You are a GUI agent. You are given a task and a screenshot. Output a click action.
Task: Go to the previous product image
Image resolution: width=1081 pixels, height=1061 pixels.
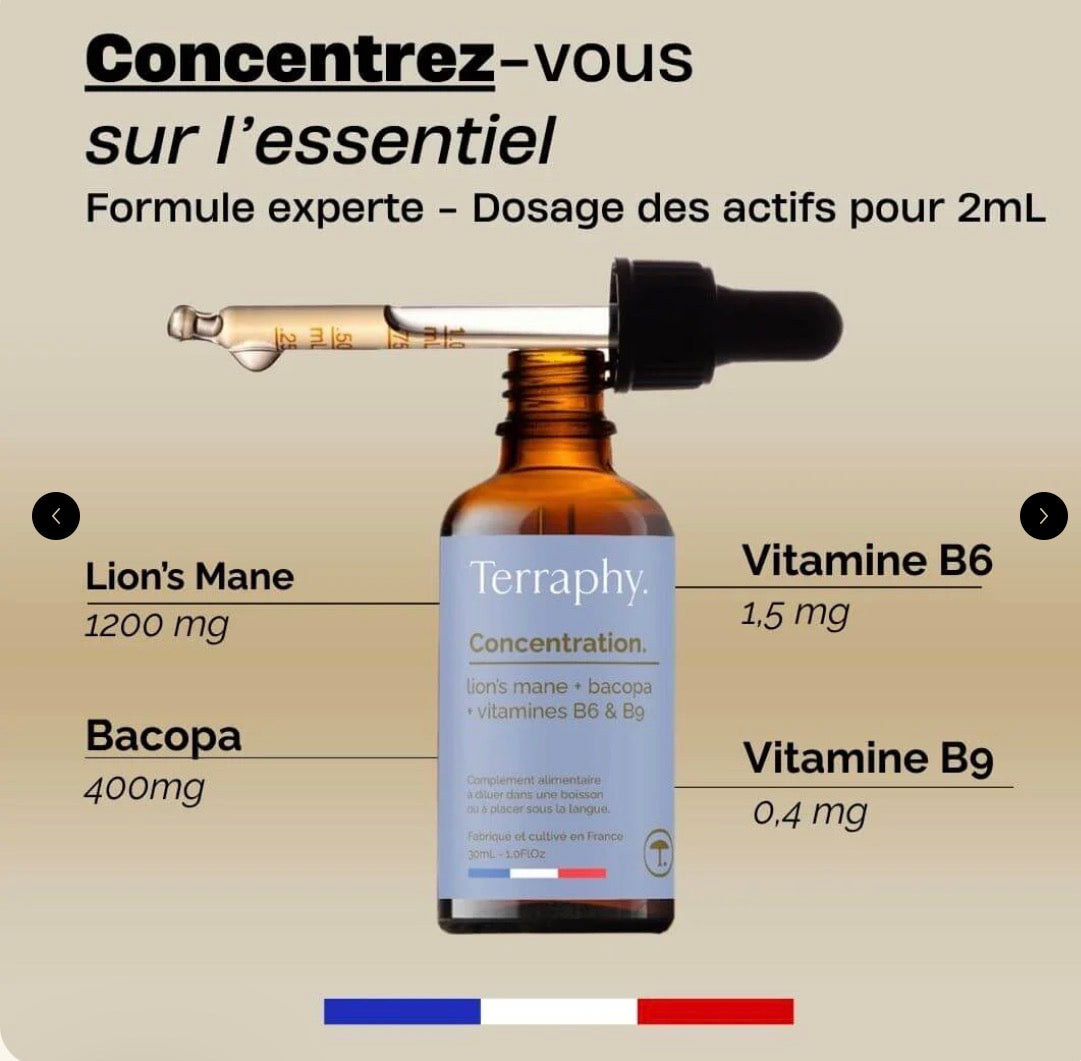point(56,516)
